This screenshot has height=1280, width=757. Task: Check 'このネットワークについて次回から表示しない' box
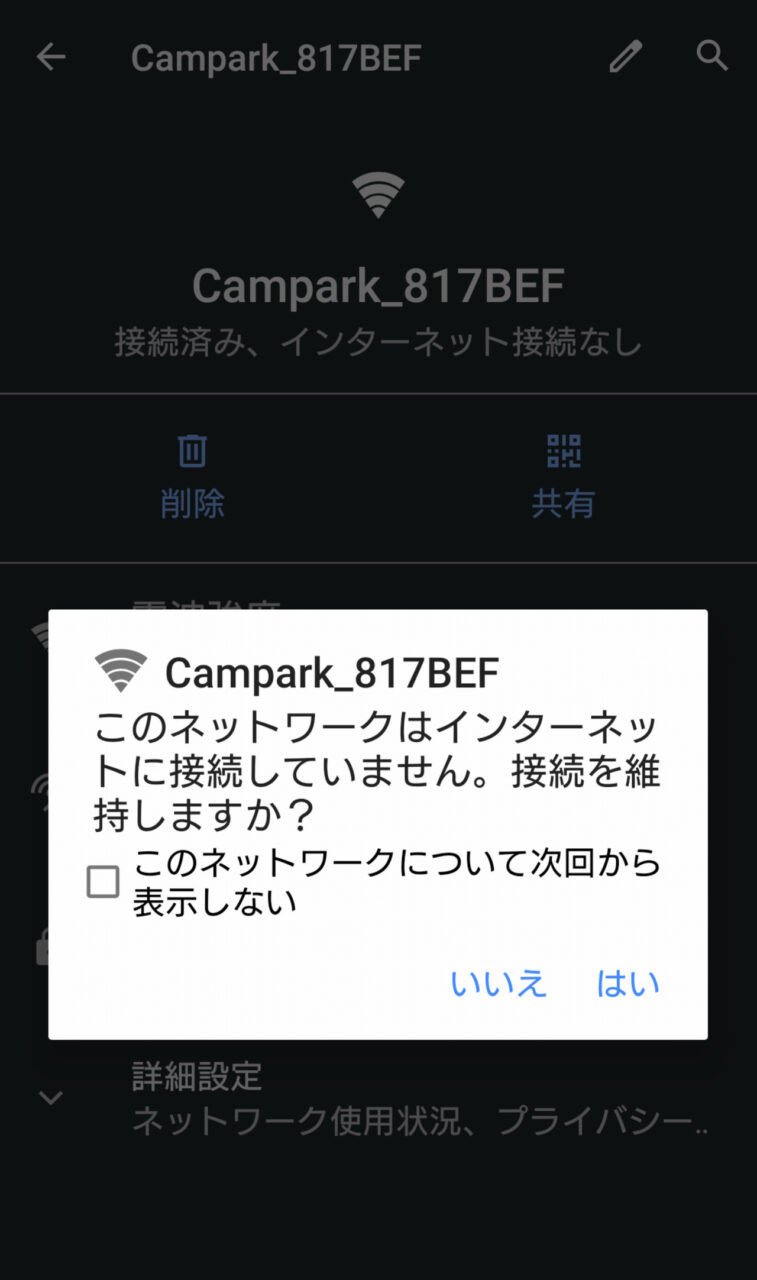pos(103,881)
